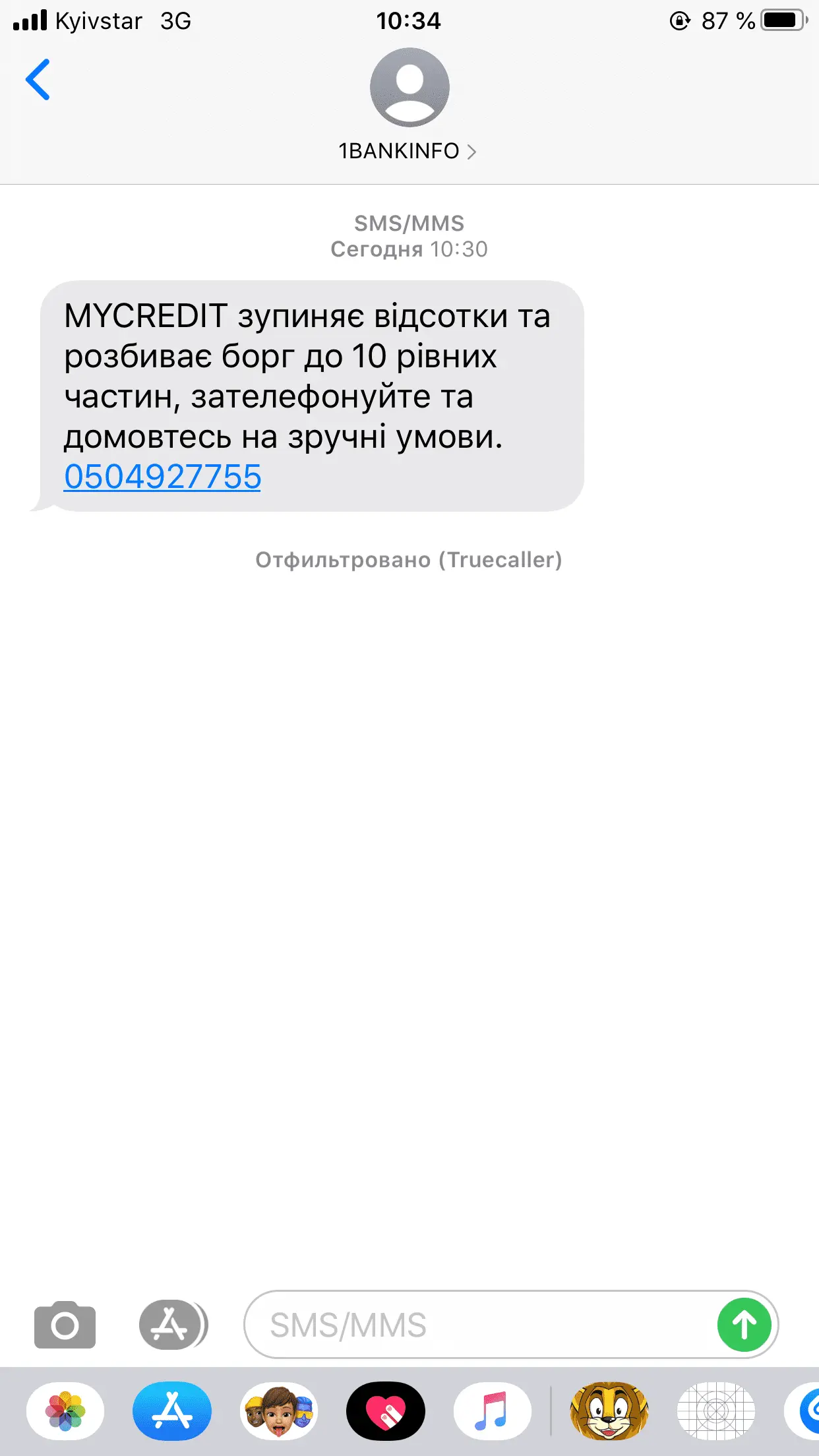The width and height of the screenshot is (819, 1456).
Task: Open the camera to attach a photo
Action: click(x=65, y=1325)
